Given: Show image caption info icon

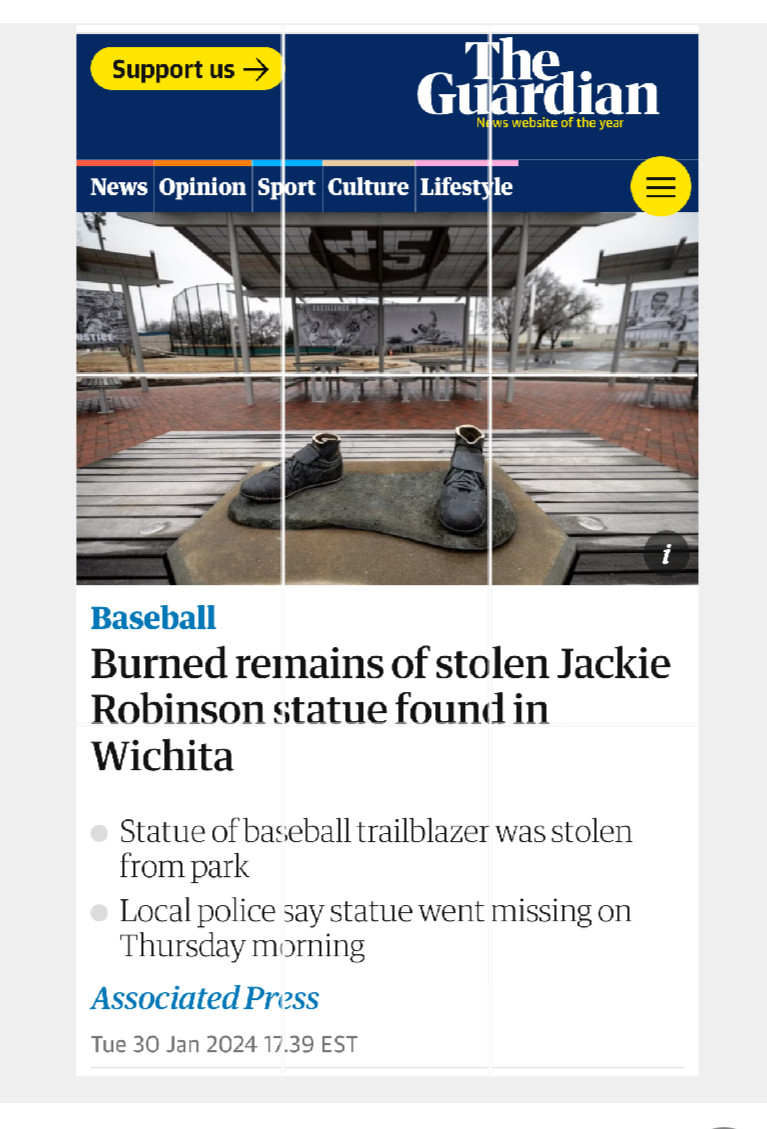Looking at the screenshot, I should (666, 553).
